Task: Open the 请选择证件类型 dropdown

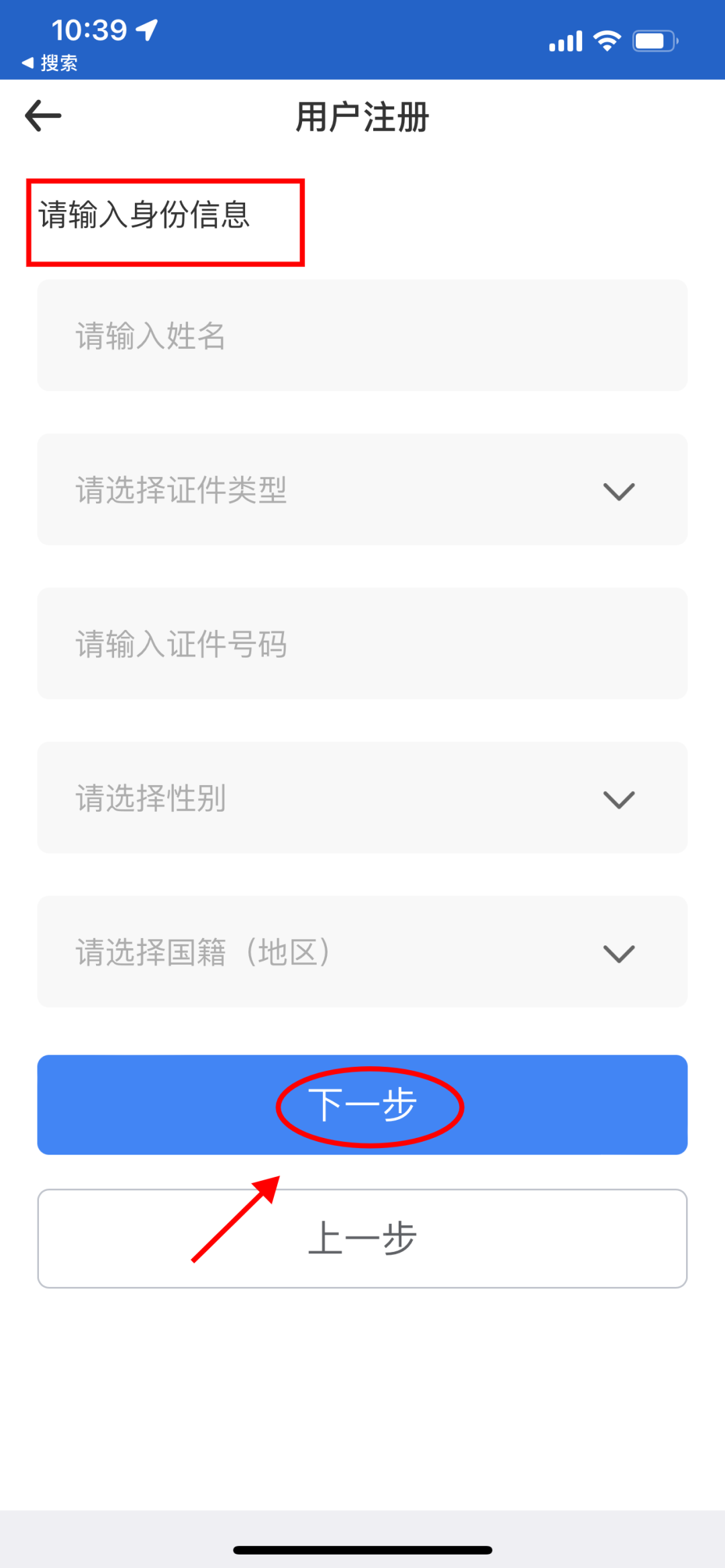Action: pyautogui.click(x=362, y=490)
